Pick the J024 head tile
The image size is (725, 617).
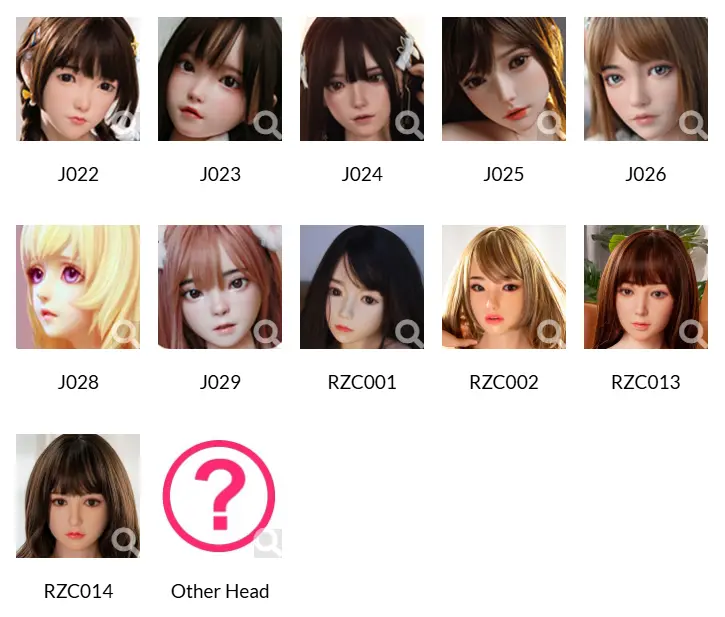tap(362, 78)
